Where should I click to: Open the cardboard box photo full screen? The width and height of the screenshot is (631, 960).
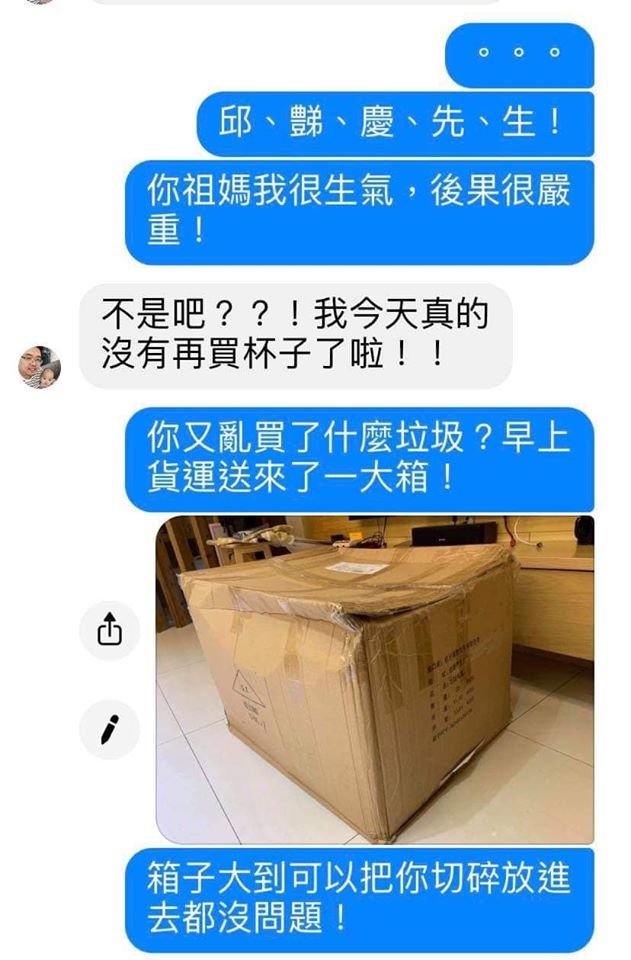pyautogui.click(x=374, y=680)
